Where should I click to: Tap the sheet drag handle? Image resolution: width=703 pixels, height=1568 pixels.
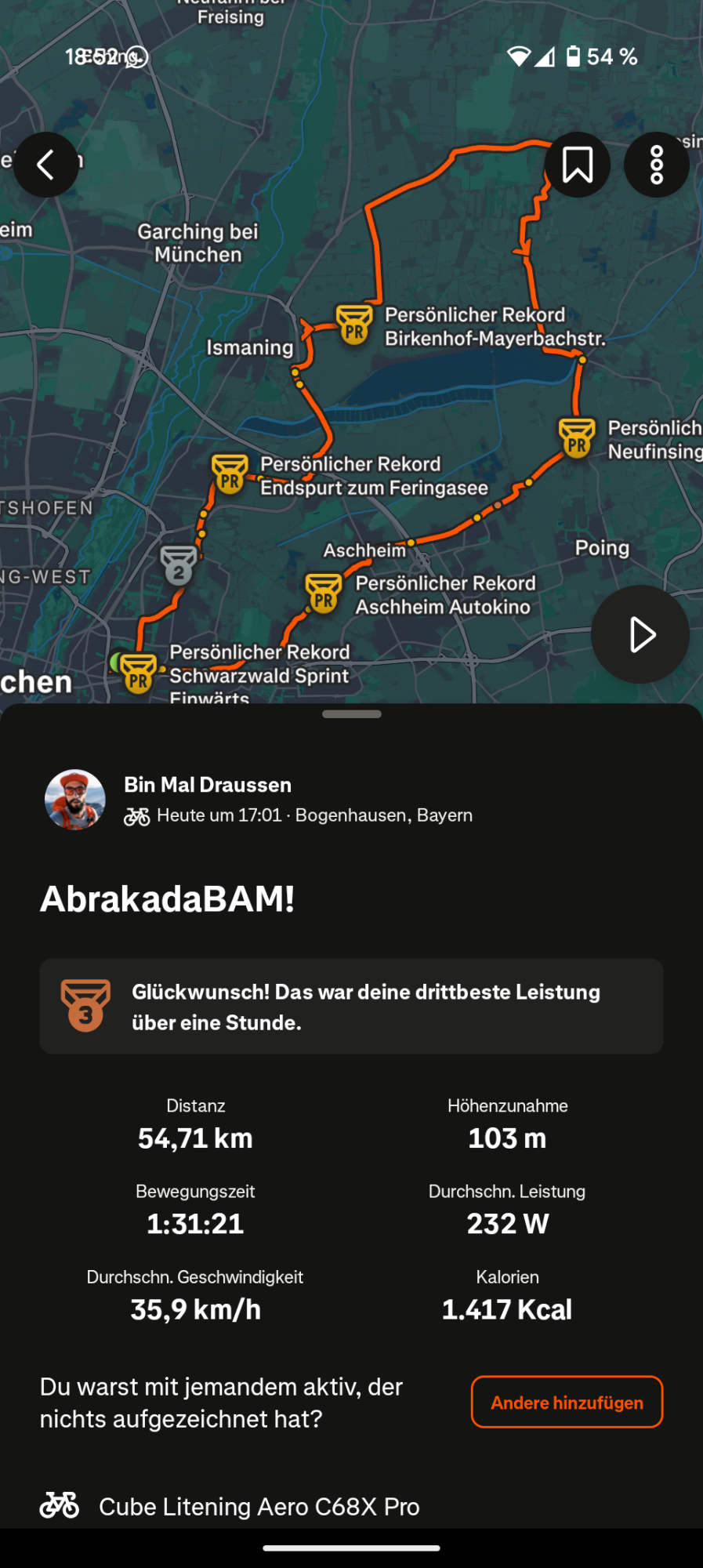[x=351, y=714]
